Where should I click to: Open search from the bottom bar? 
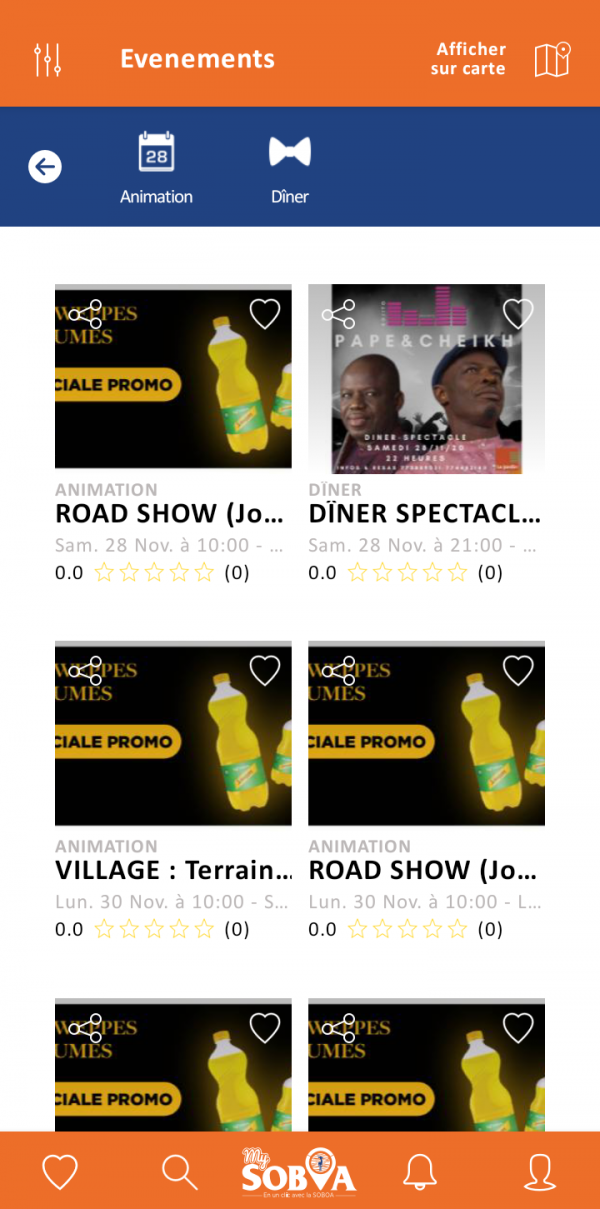[180, 1171]
